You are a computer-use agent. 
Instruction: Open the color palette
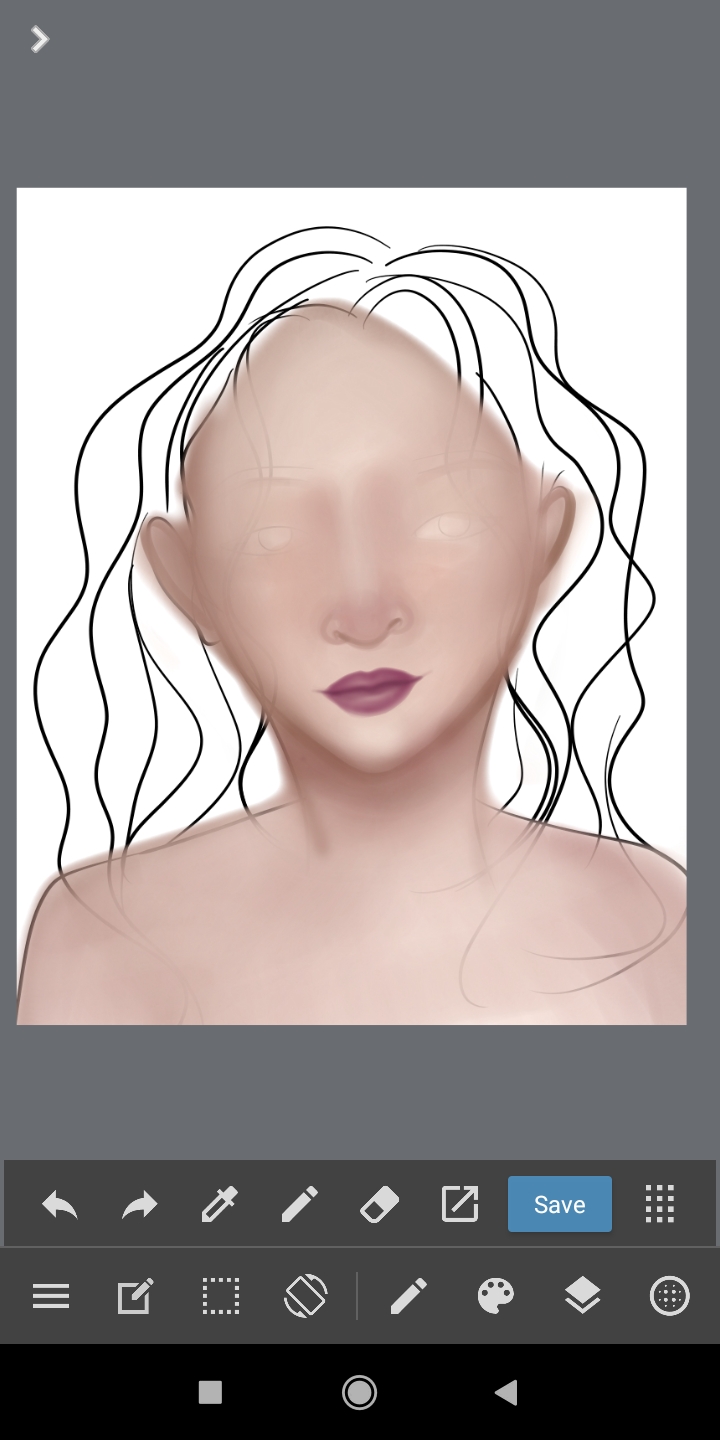(x=495, y=1297)
